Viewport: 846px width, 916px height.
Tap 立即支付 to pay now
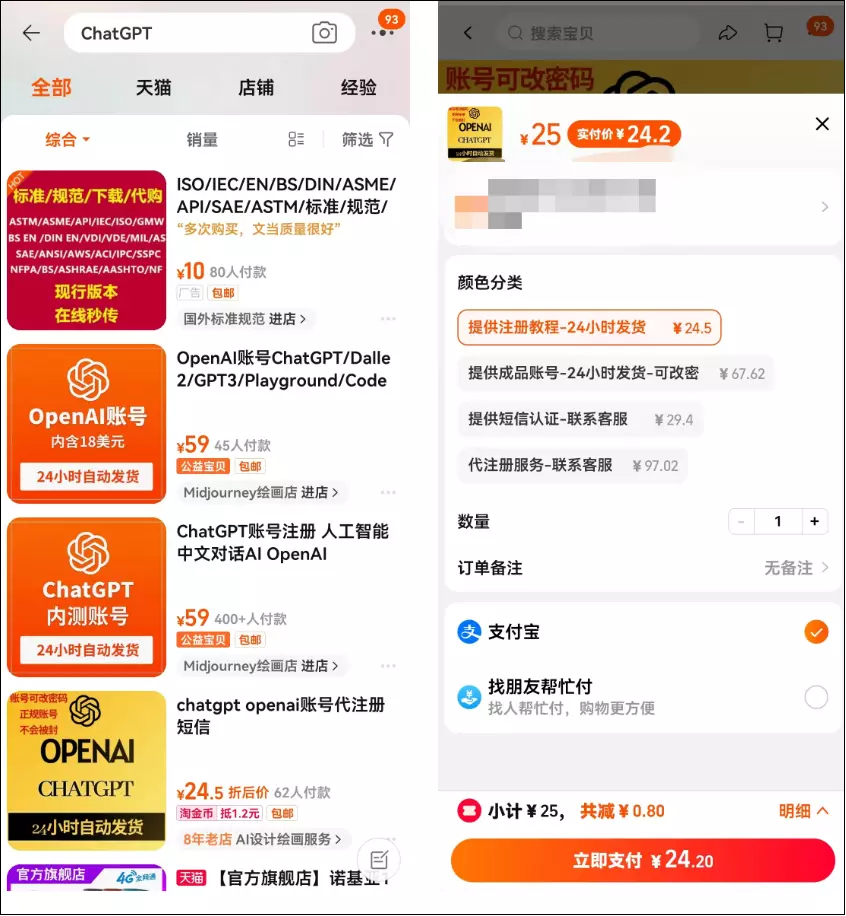click(x=642, y=860)
